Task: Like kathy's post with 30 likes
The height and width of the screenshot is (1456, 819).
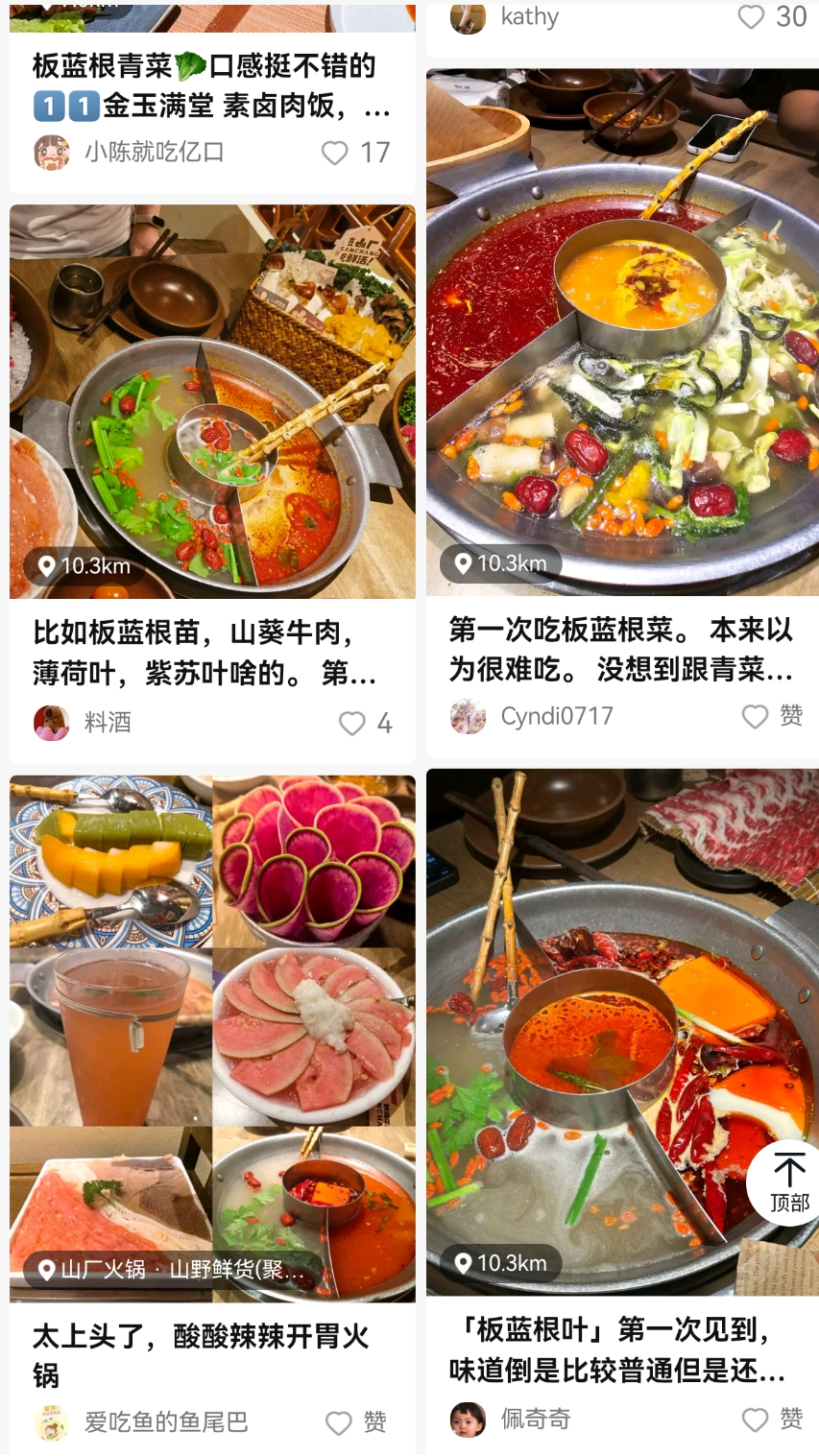Action: coord(751,16)
